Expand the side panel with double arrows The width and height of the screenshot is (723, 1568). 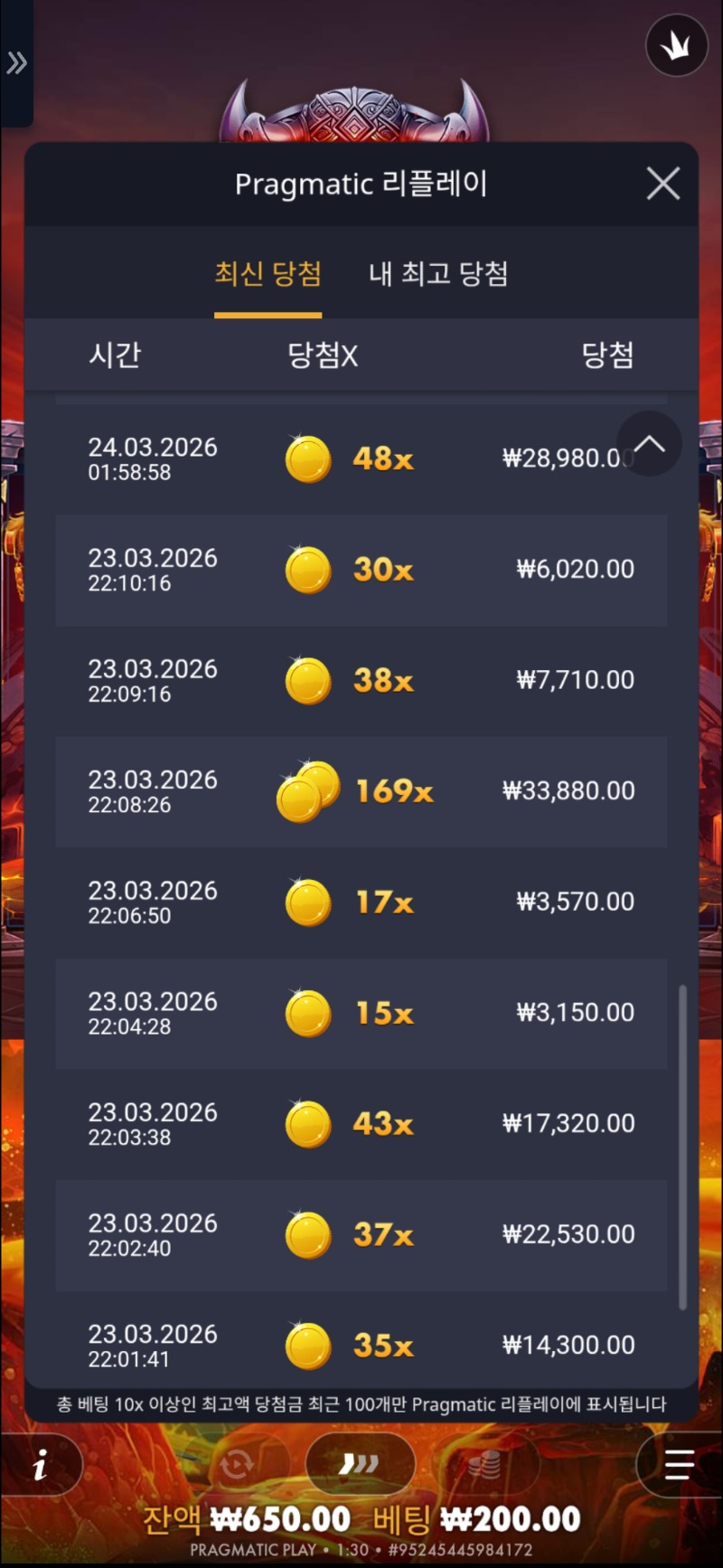click(x=16, y=63)
